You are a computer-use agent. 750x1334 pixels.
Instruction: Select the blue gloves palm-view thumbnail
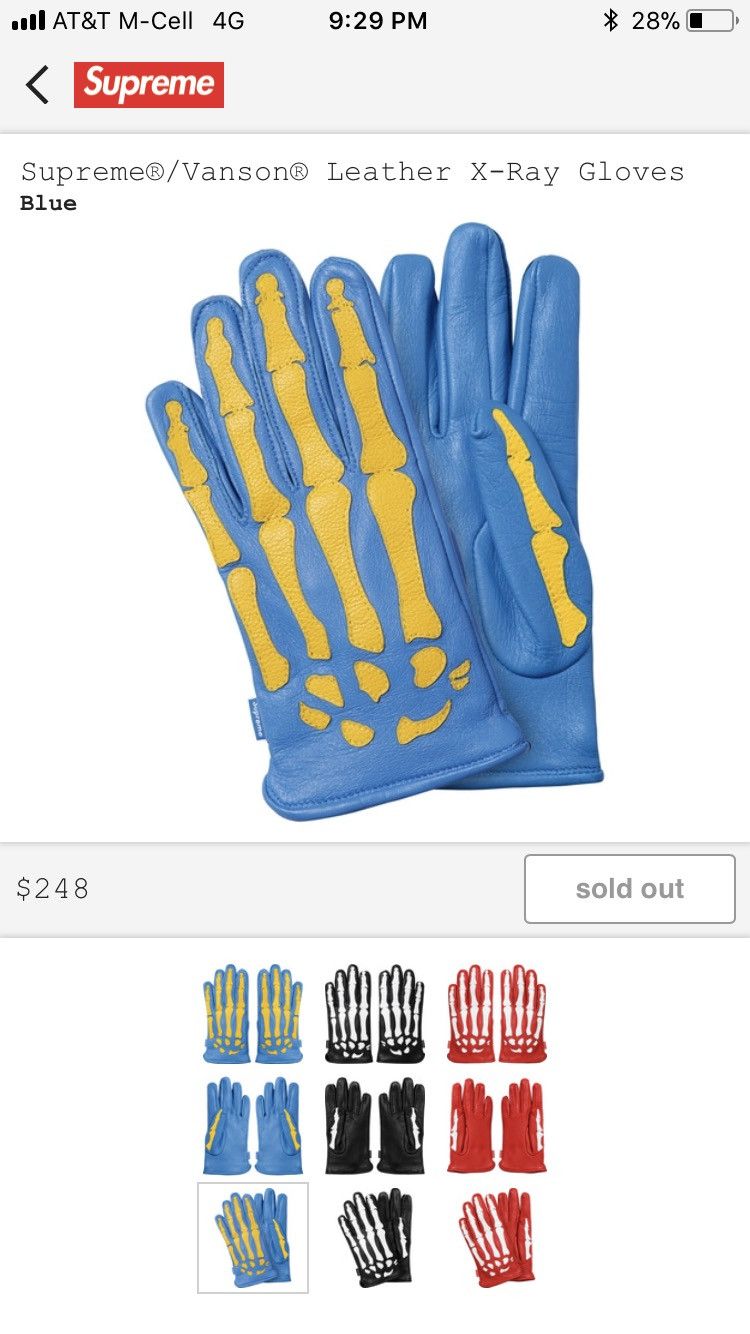coord(253,1125)
